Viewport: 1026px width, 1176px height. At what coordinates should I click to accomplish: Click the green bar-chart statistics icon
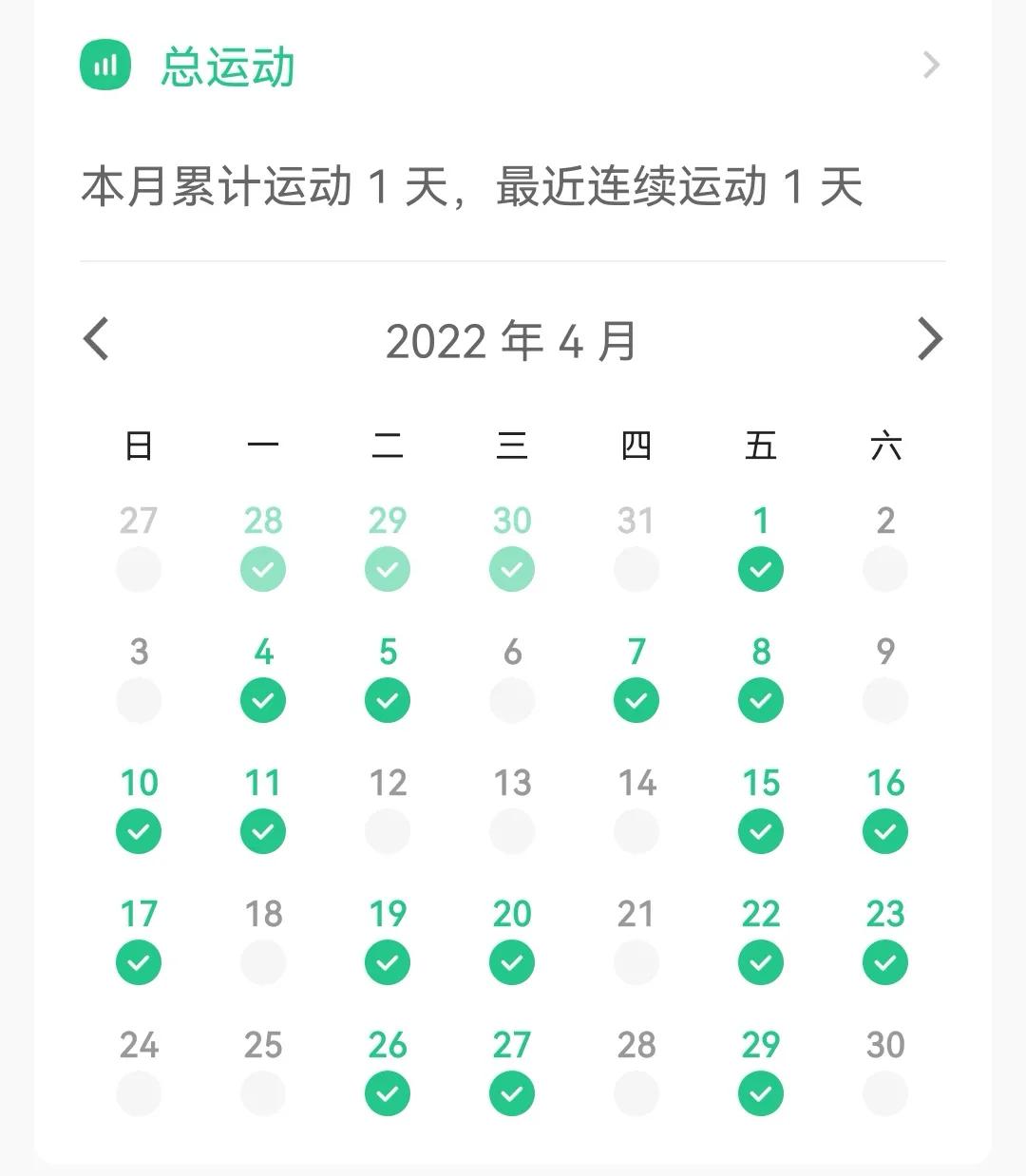[x=104, y=66]
